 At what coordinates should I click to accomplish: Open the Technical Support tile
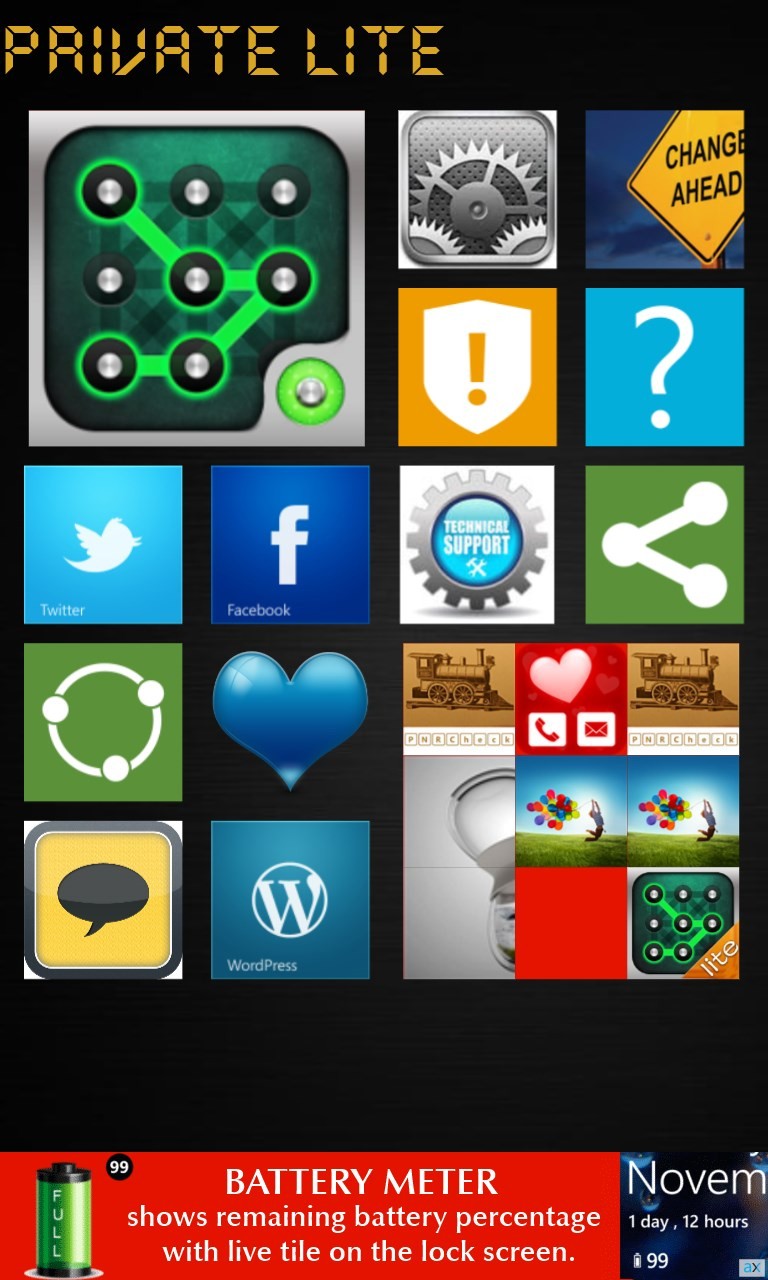(x=477, y=544)
